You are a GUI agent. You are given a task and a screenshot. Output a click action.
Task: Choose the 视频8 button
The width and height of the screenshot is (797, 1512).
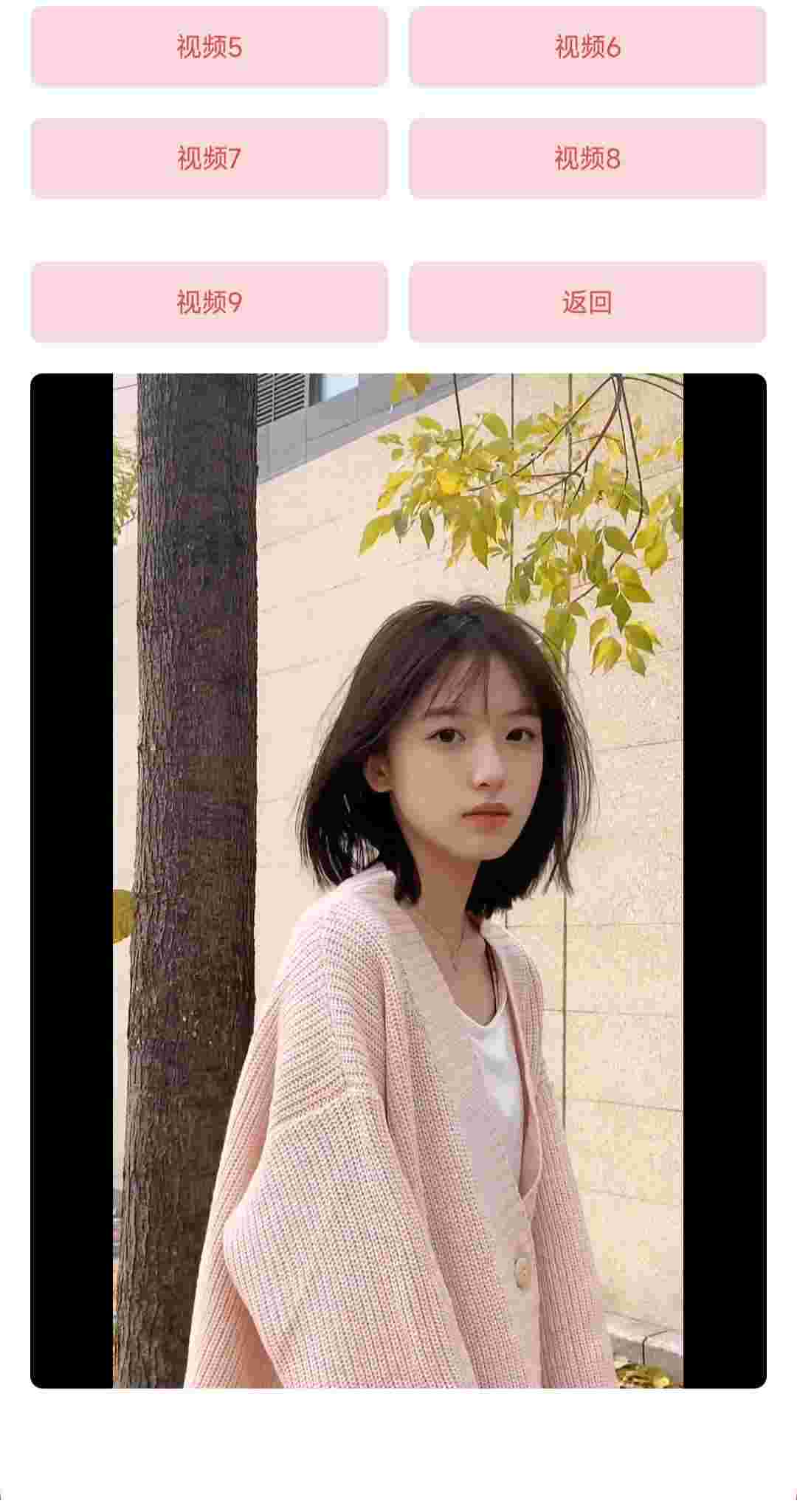point(587,158)
